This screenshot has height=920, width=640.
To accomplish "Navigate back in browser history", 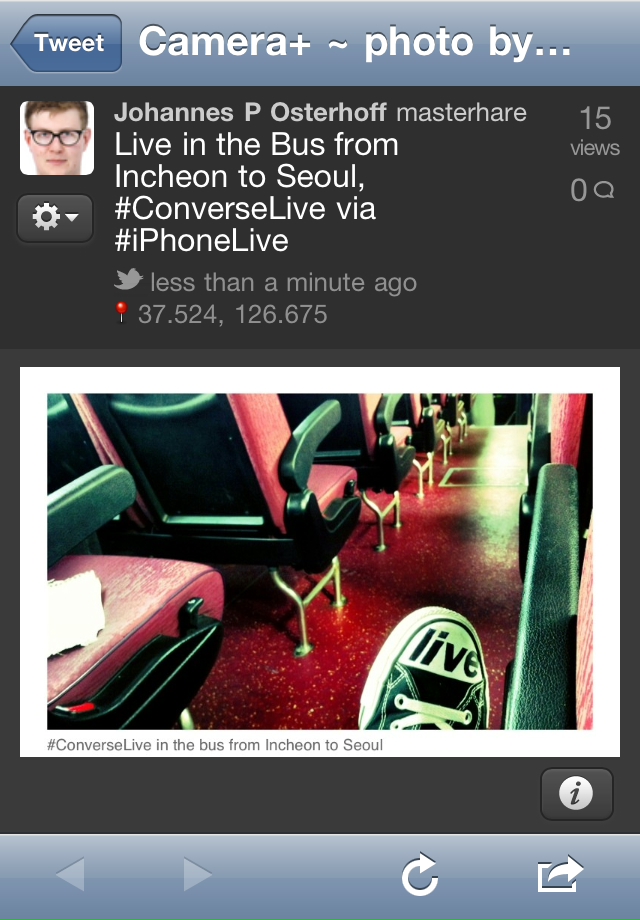I will point(70,875).
